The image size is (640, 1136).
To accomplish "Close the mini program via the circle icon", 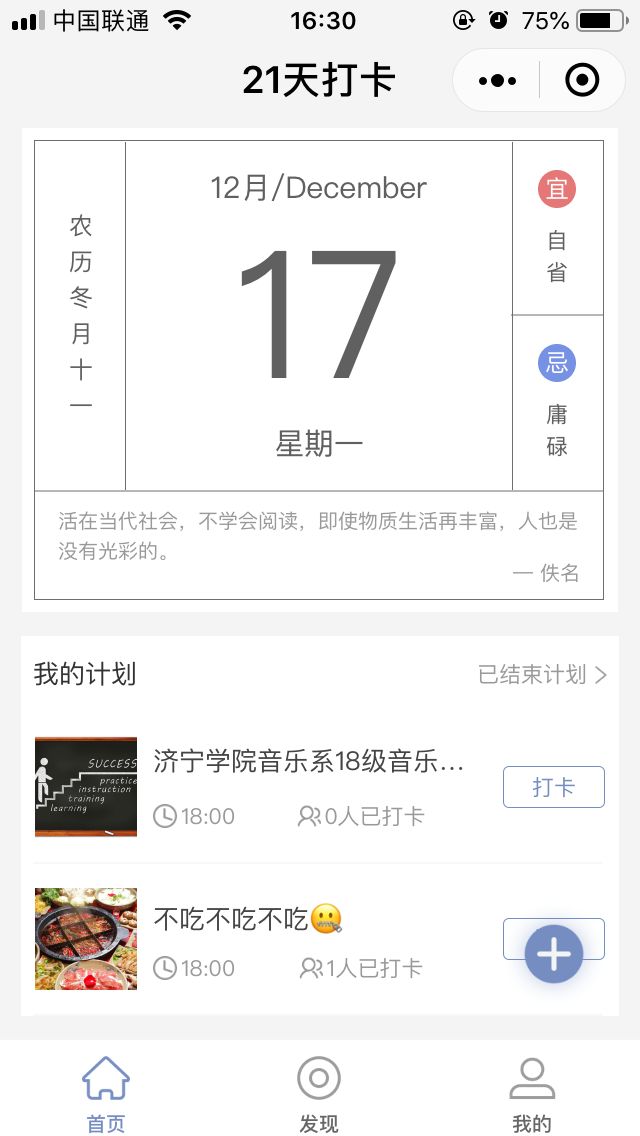I will tap(582, 80).
